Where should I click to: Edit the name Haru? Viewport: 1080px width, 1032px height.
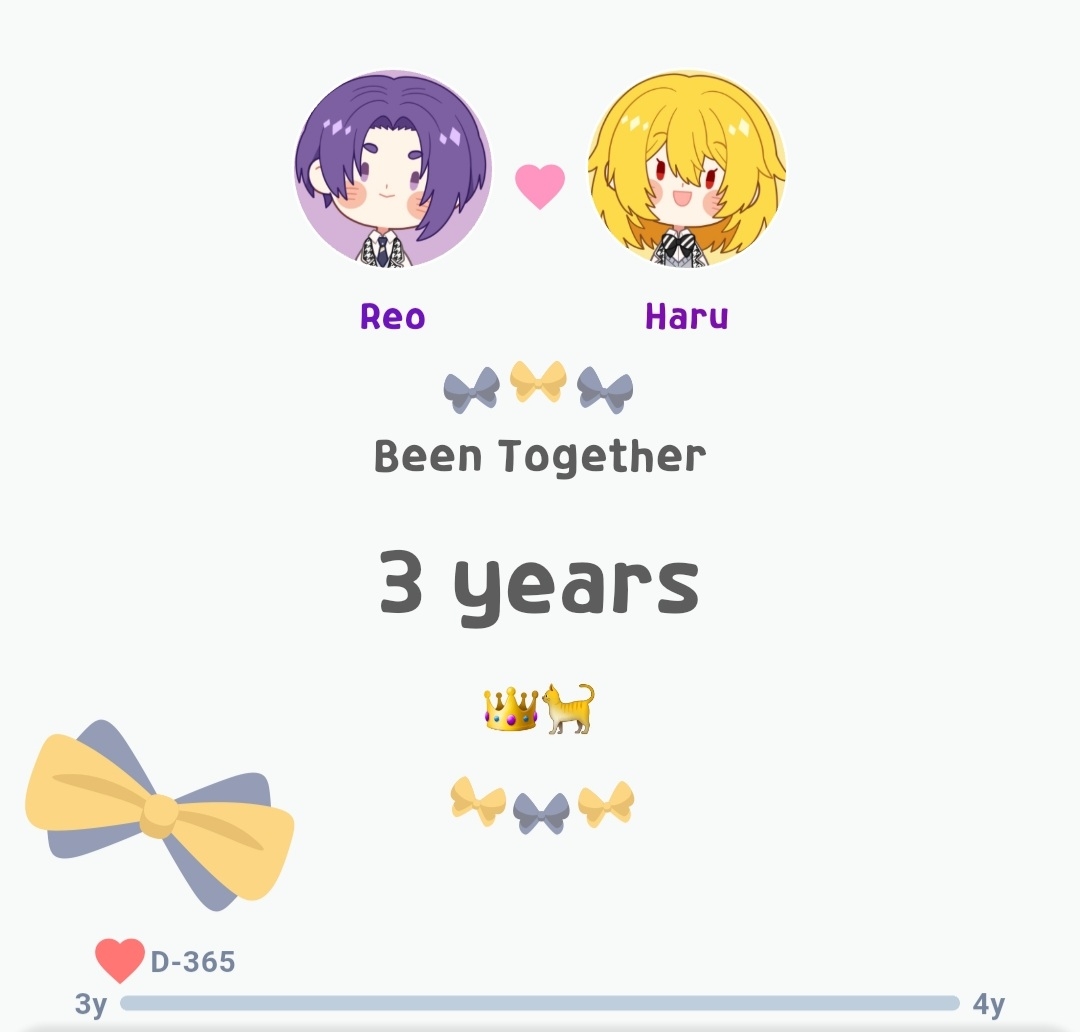(686, 317)
